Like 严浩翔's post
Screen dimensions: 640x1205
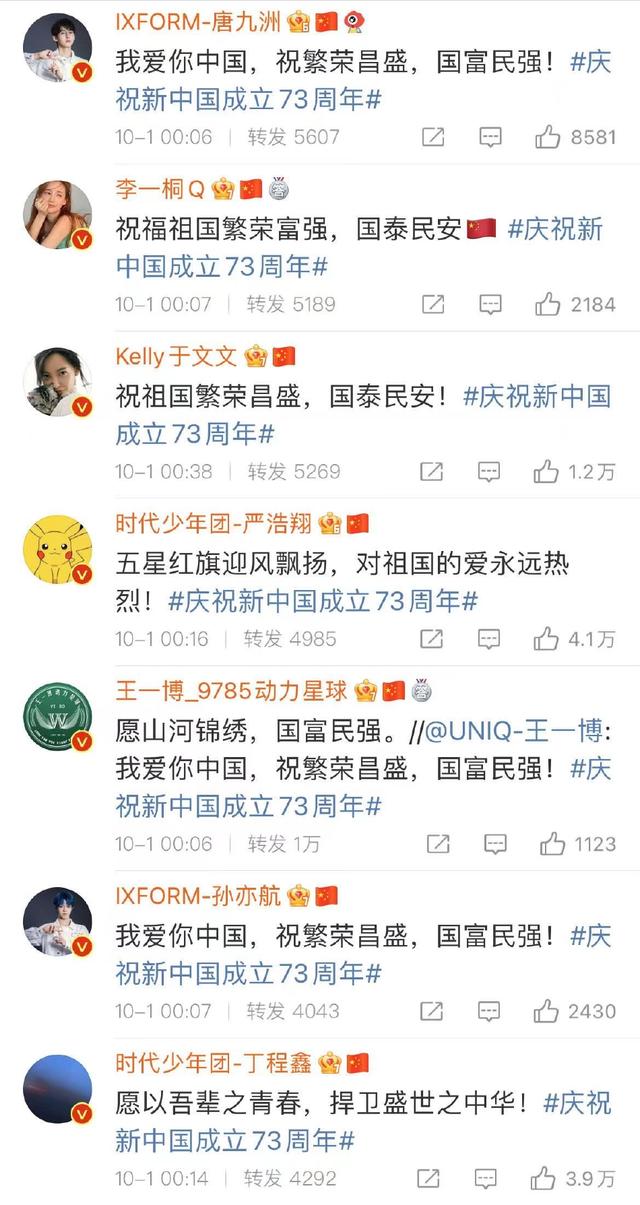coord(547,638)
